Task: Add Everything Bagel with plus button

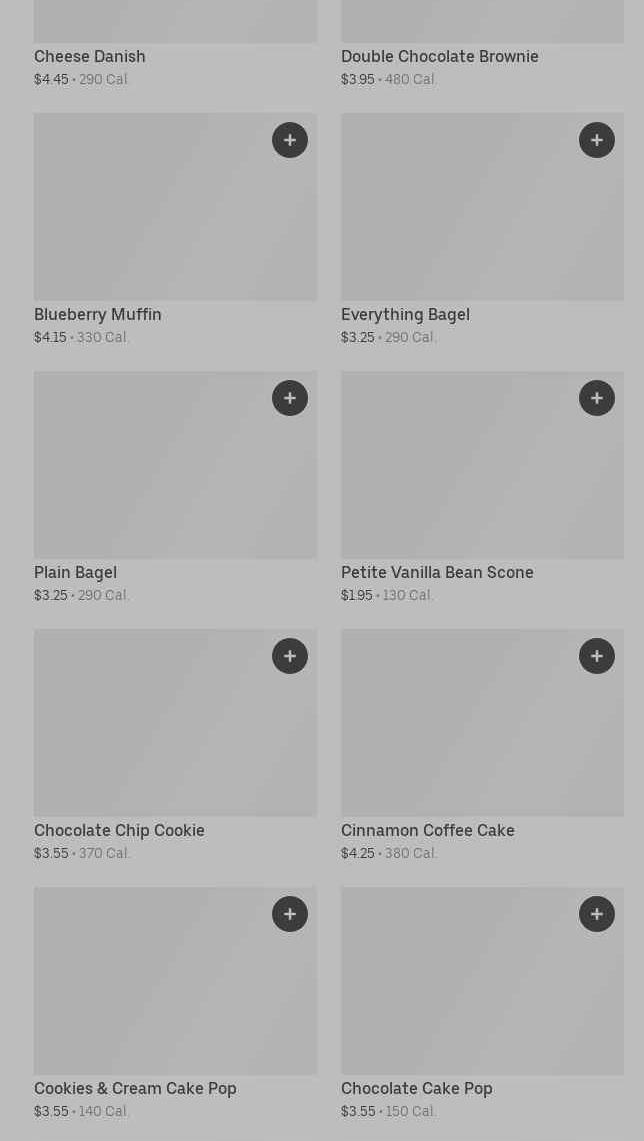Action: [597, 140]
